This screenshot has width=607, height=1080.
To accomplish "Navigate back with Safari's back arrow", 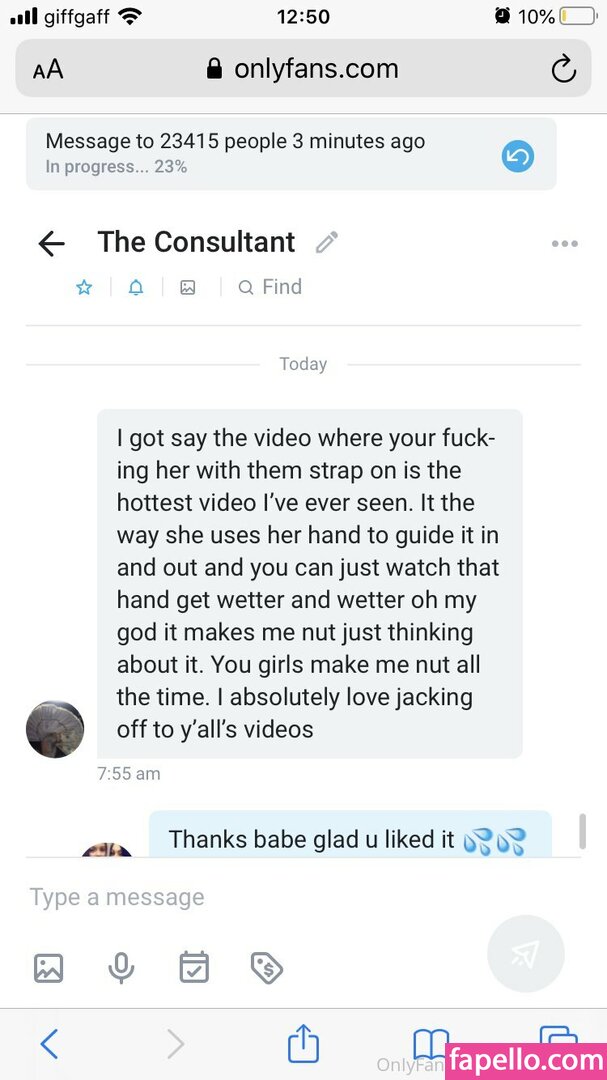I will click(48, 1044).
